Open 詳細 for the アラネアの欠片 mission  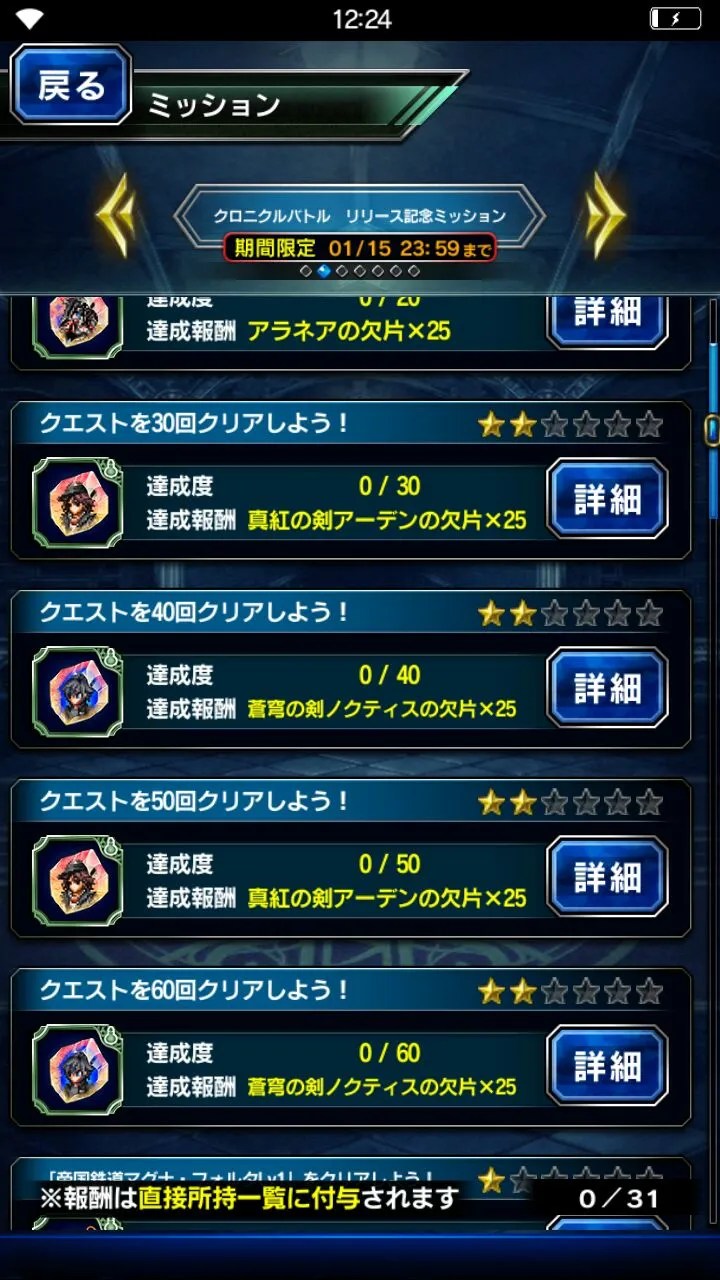[x=607, y=318]
